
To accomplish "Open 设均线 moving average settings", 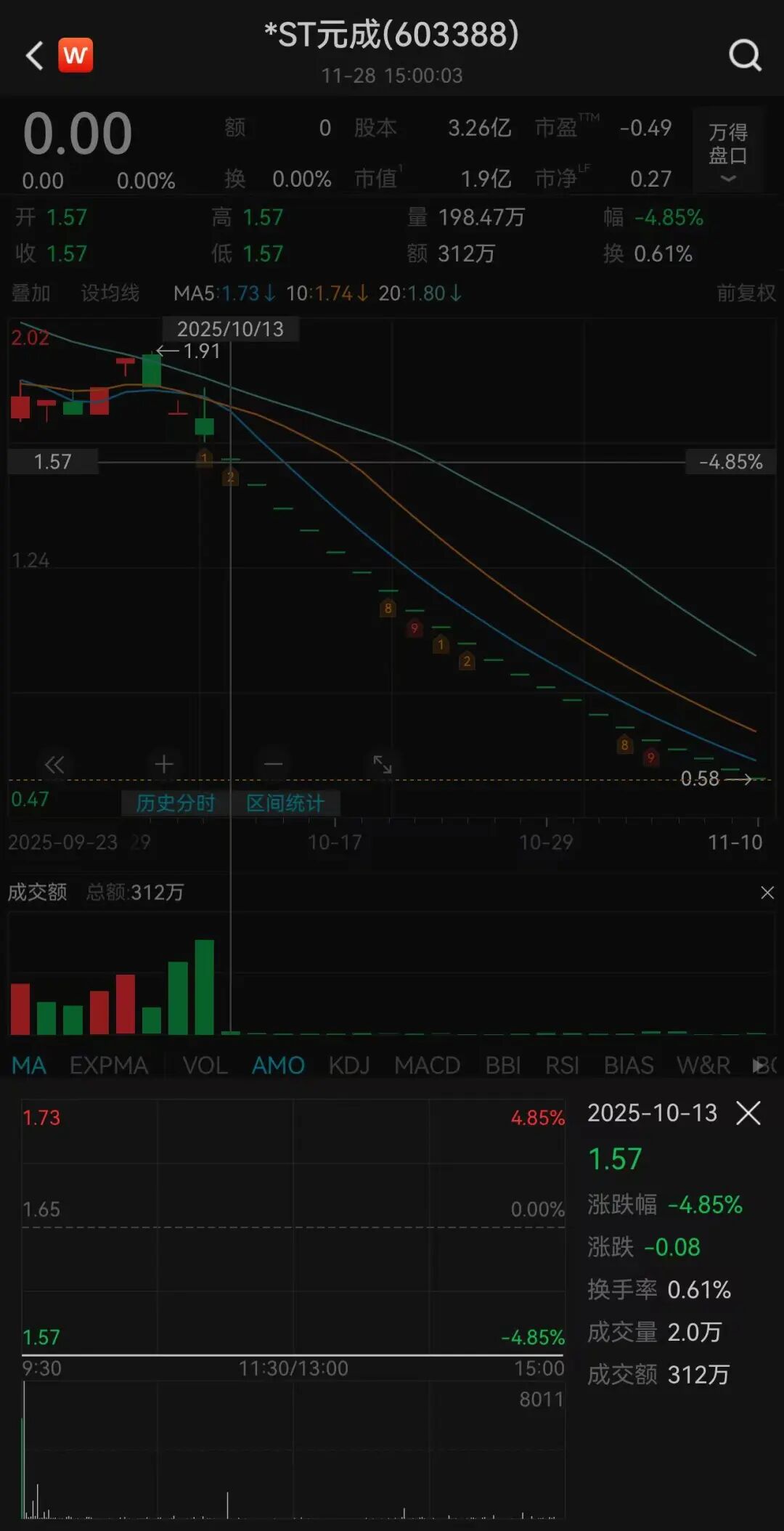I will click(110, 293).
